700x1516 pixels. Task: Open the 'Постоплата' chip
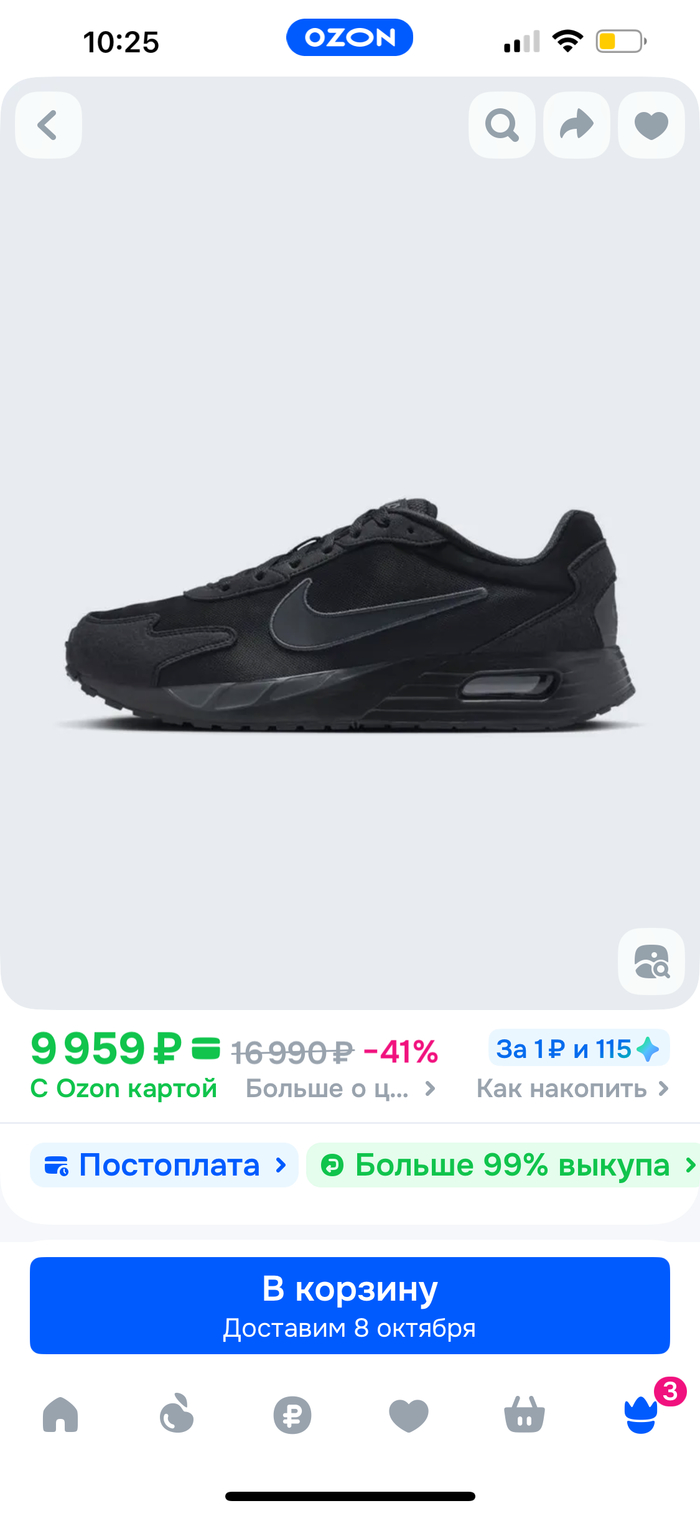click(x=165, y=1165)
